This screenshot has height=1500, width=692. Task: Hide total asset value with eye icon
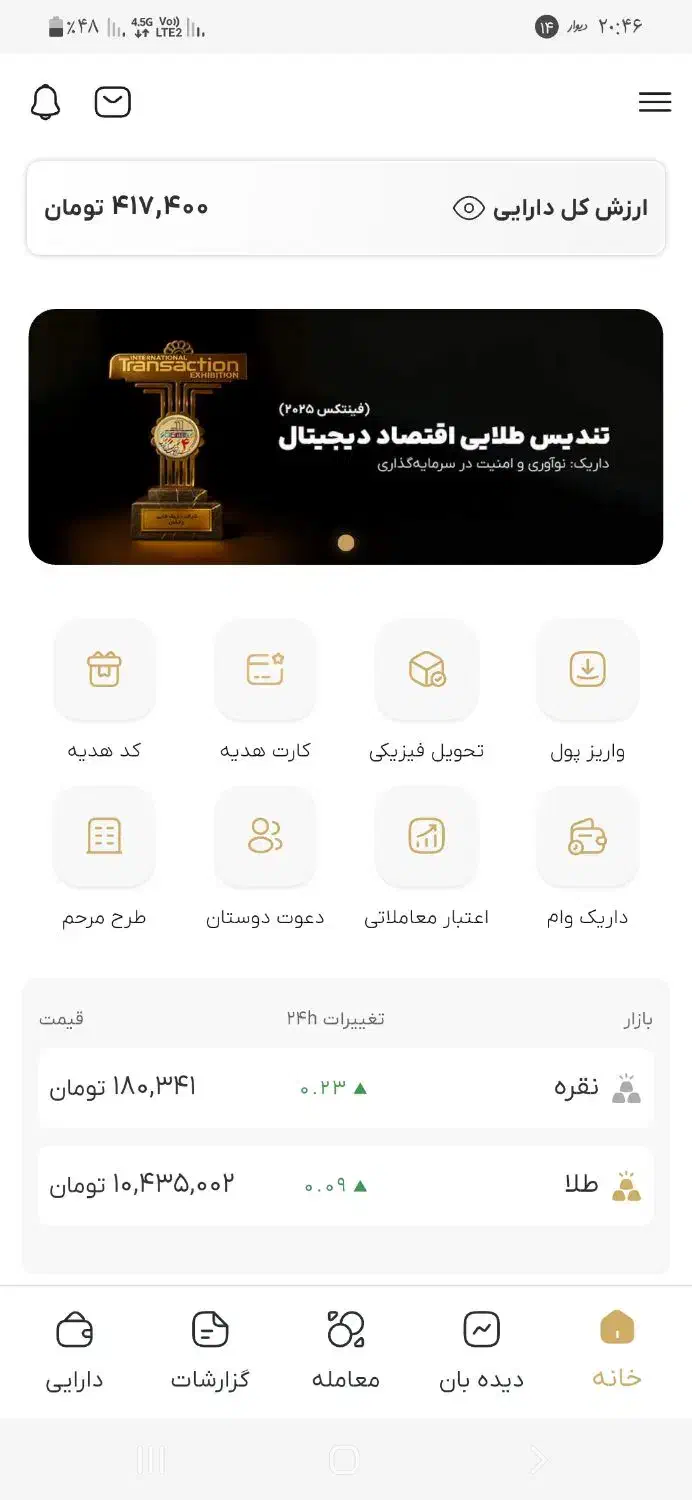click(x=468, y=208)
